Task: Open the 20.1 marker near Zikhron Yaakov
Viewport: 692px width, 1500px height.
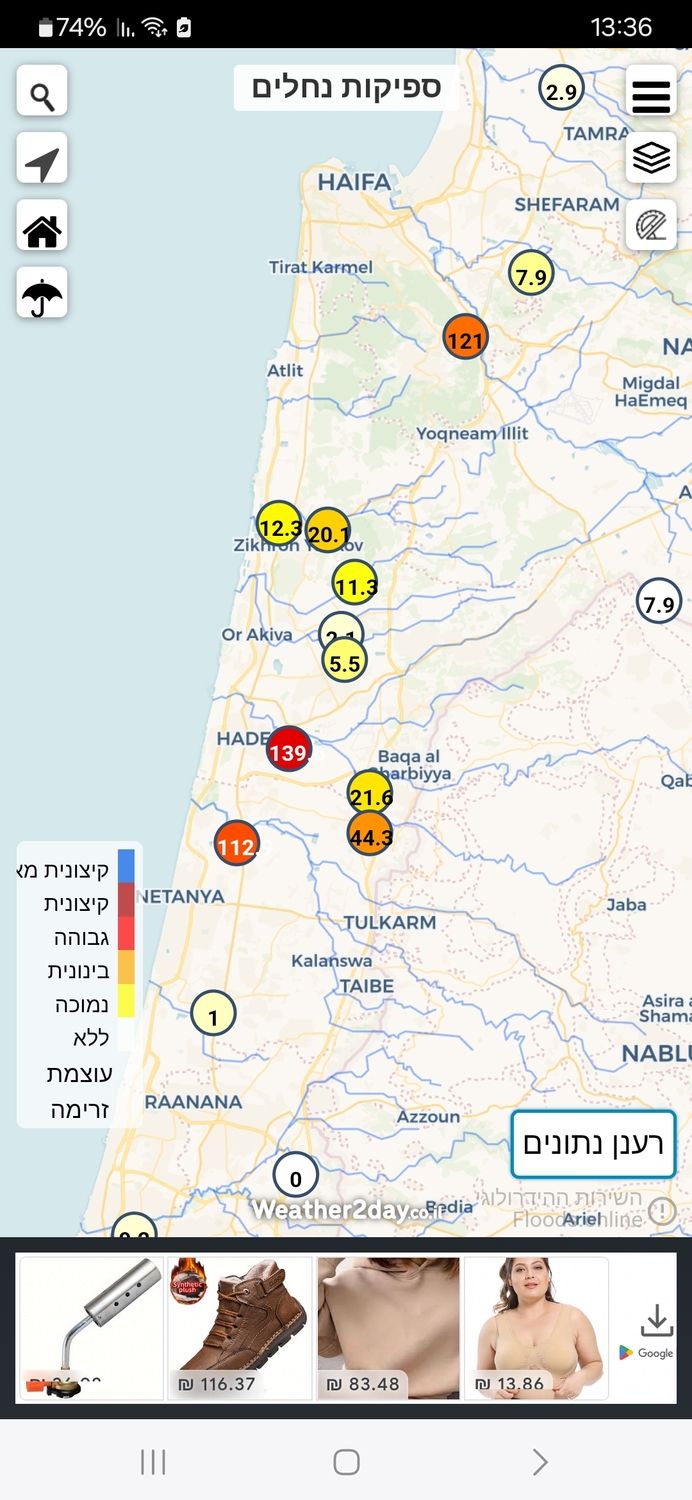Action: tap(328, 531)
